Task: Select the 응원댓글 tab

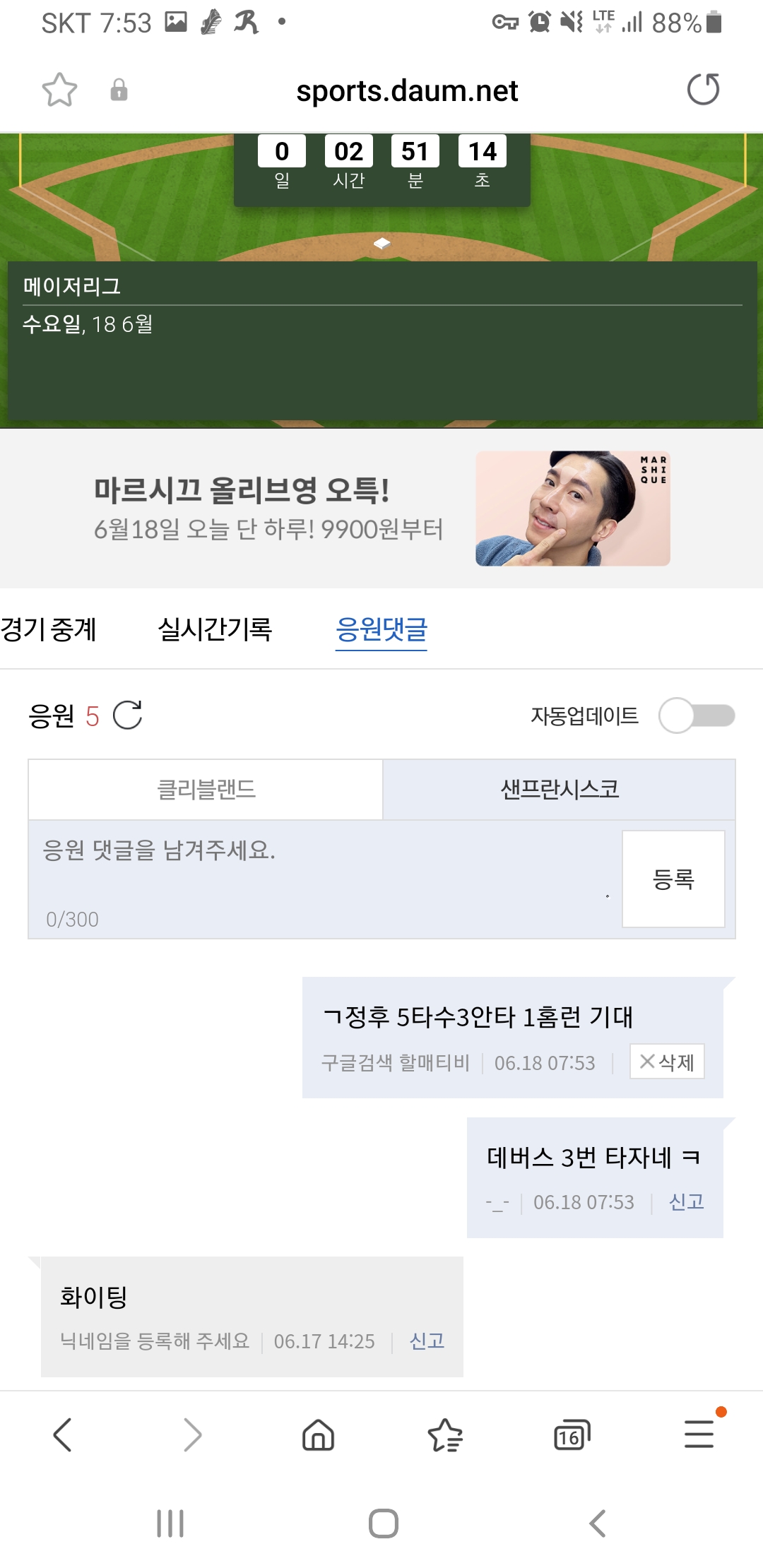Action: (x=381, y=629)
